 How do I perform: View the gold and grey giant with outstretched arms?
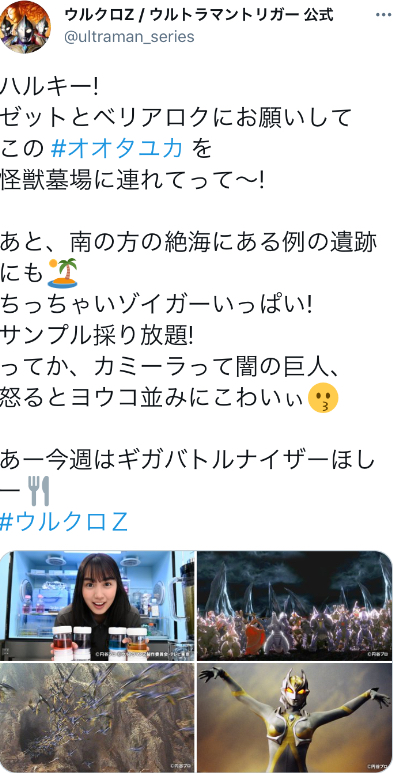click(x=295, y=717)
